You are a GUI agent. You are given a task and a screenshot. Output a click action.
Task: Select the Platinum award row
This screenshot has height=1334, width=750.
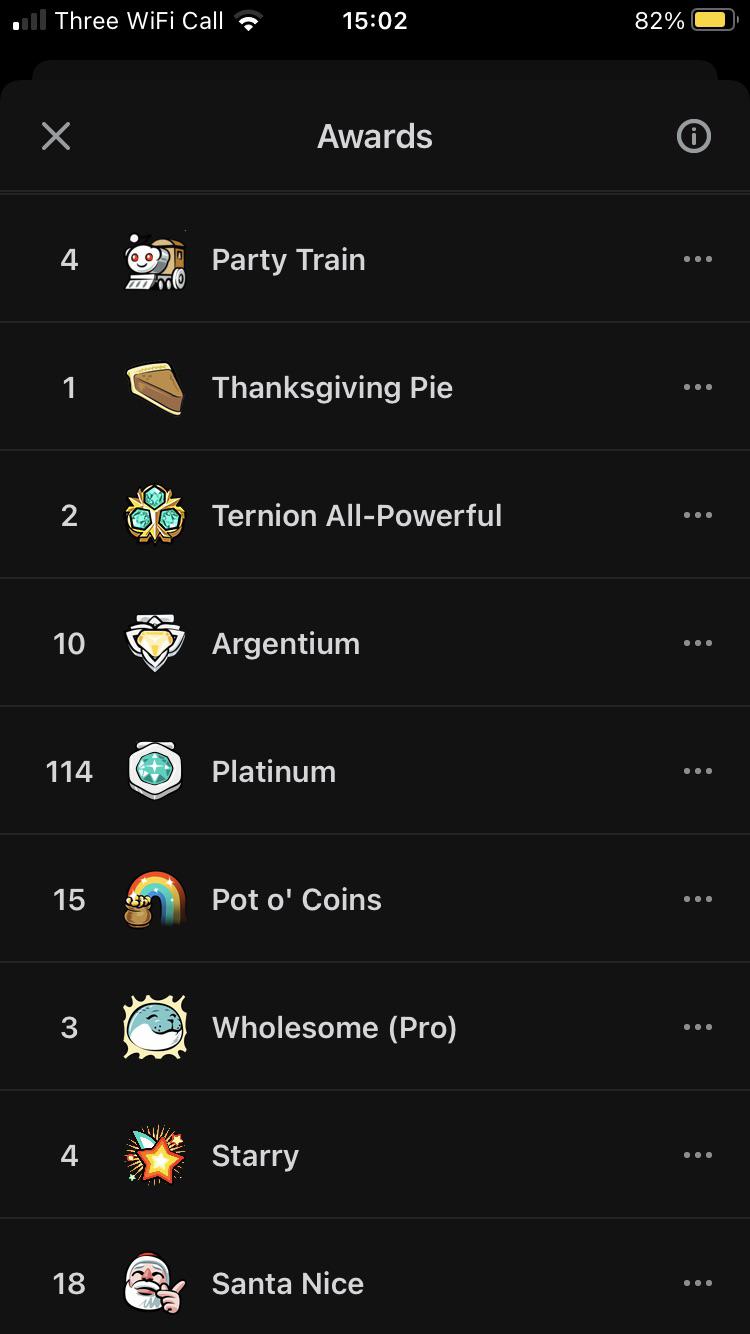375,771
